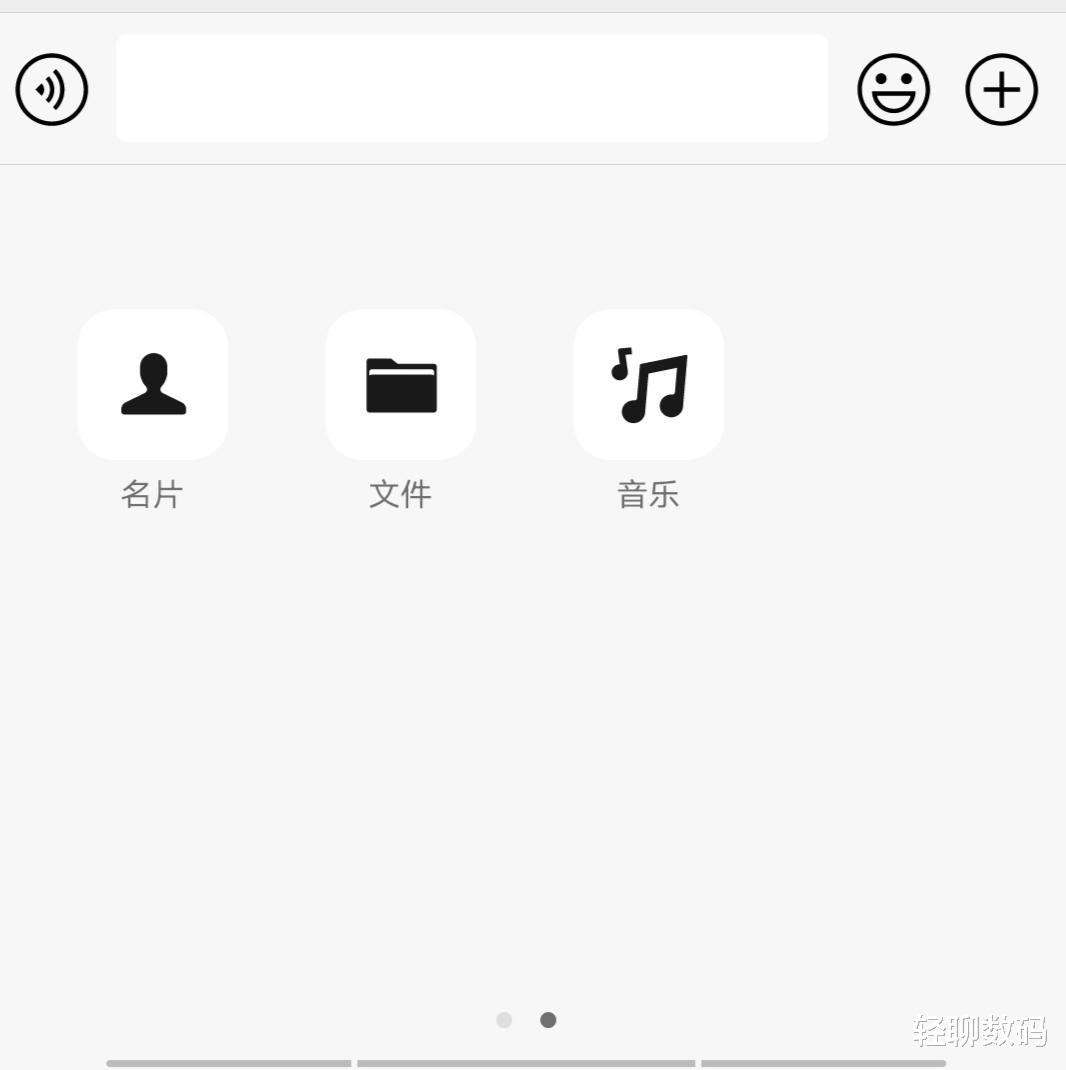Tap the plus icon beside the emoji button
1066x1070 pixels.
(1001, 89)
